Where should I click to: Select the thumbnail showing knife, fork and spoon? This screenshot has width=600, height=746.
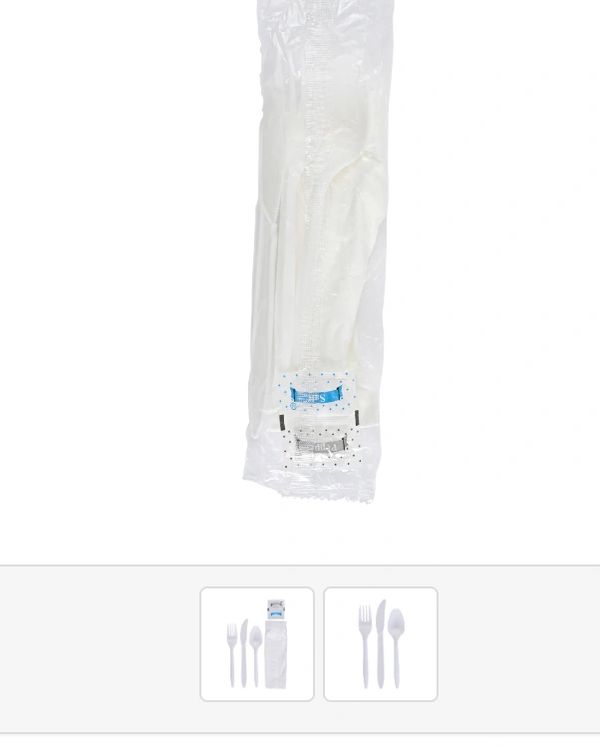380,644
